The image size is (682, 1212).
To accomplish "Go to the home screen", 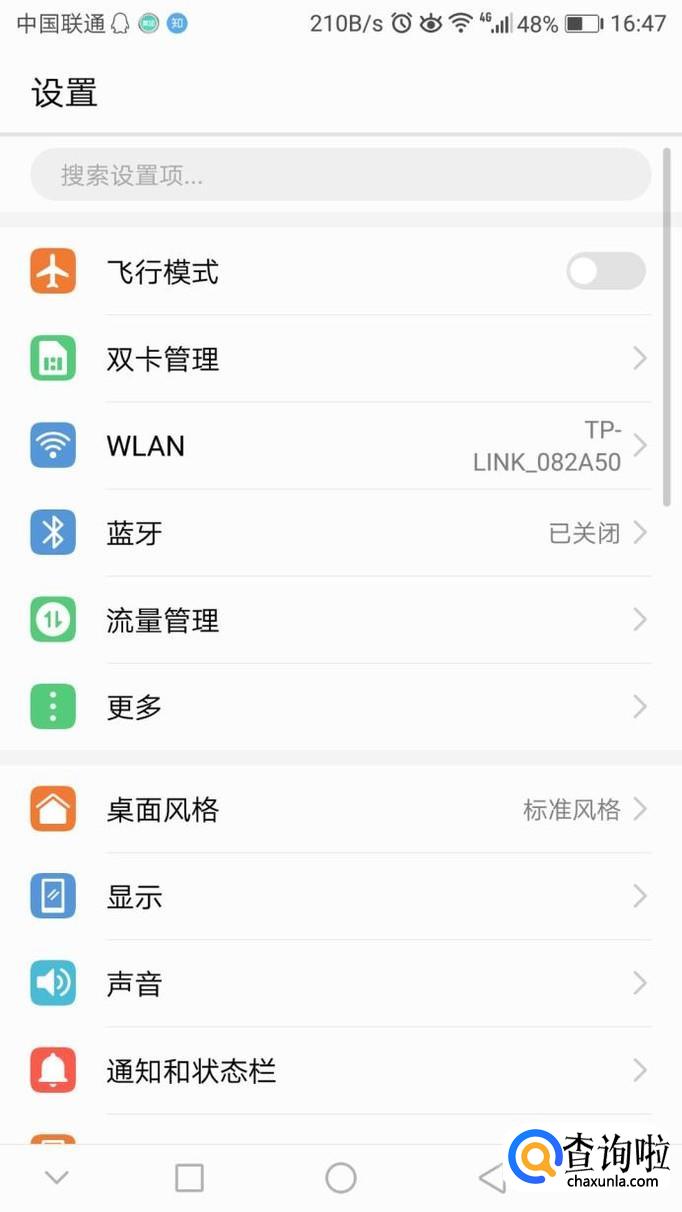I will click(x=341, y=1178).
